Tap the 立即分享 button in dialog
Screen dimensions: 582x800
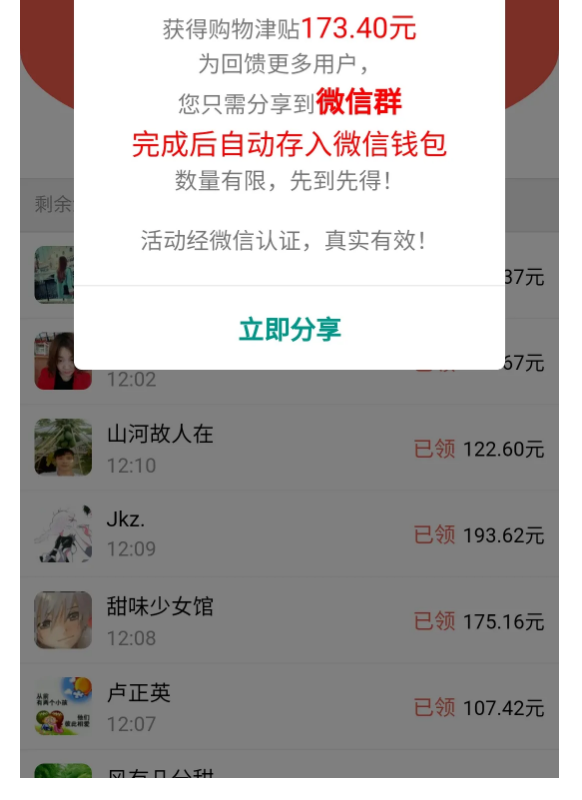[290, 329]
